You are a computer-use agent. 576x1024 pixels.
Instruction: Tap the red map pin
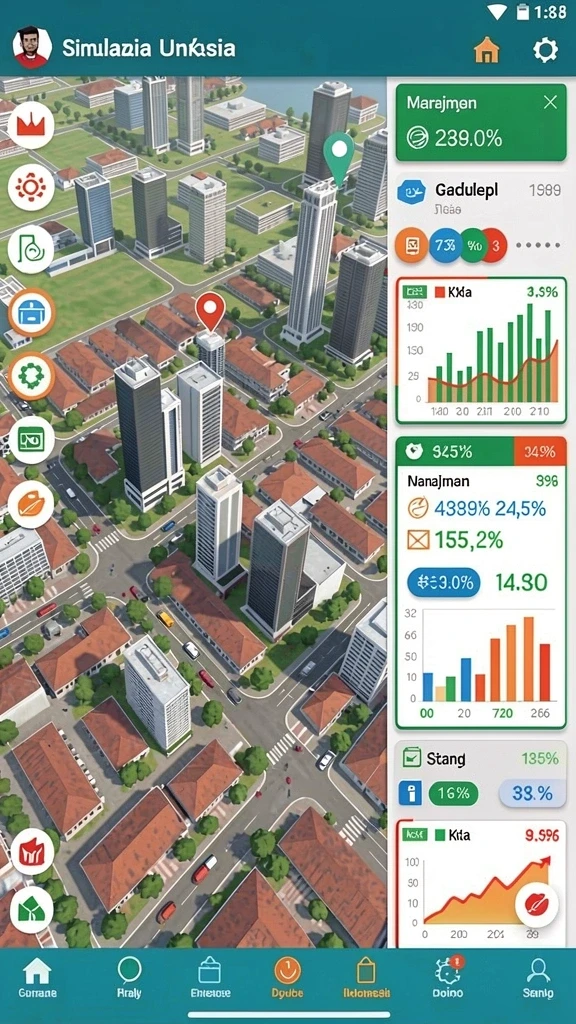(210, 311)
